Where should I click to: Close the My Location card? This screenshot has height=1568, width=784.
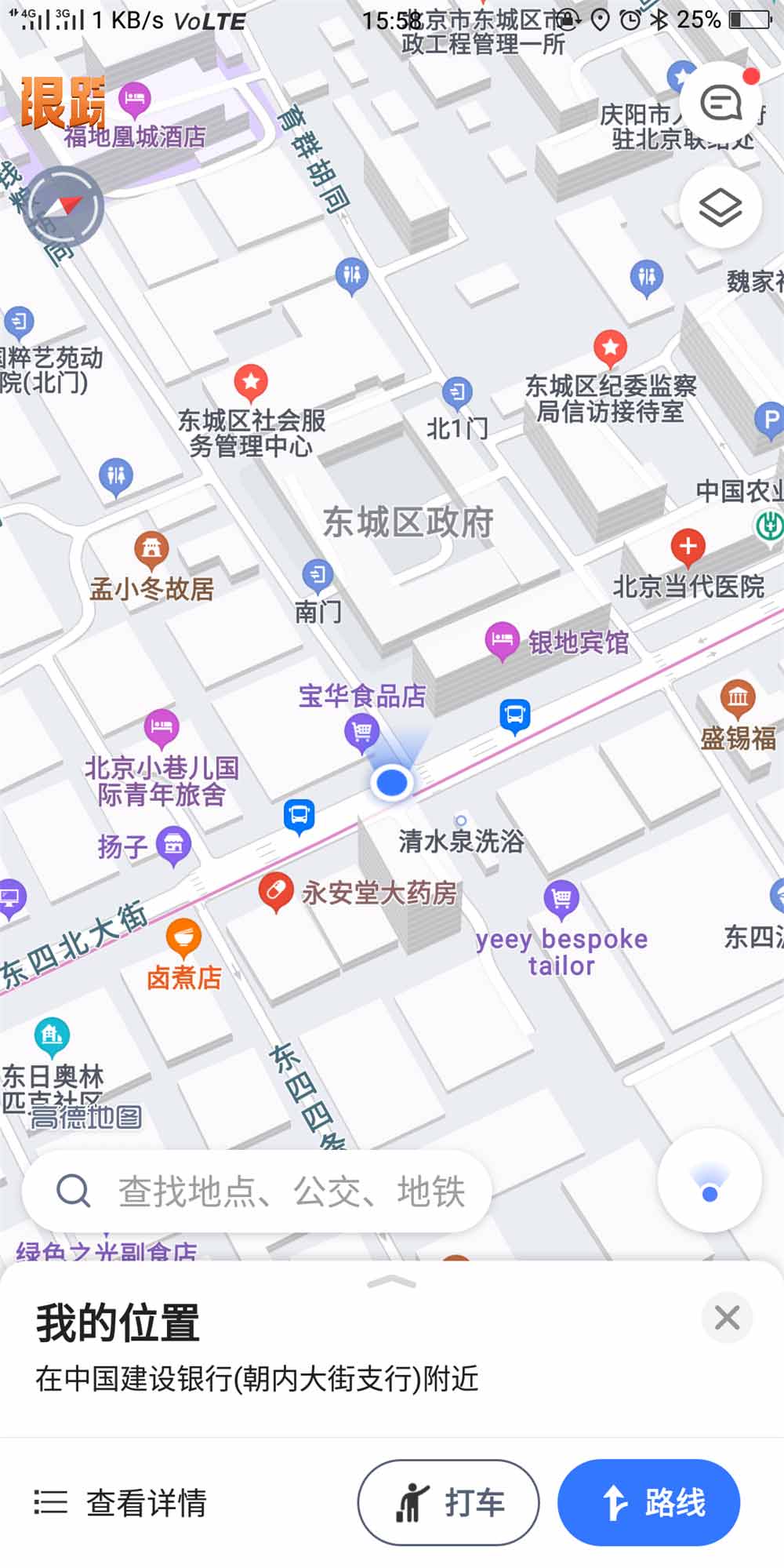[727, 1318]
